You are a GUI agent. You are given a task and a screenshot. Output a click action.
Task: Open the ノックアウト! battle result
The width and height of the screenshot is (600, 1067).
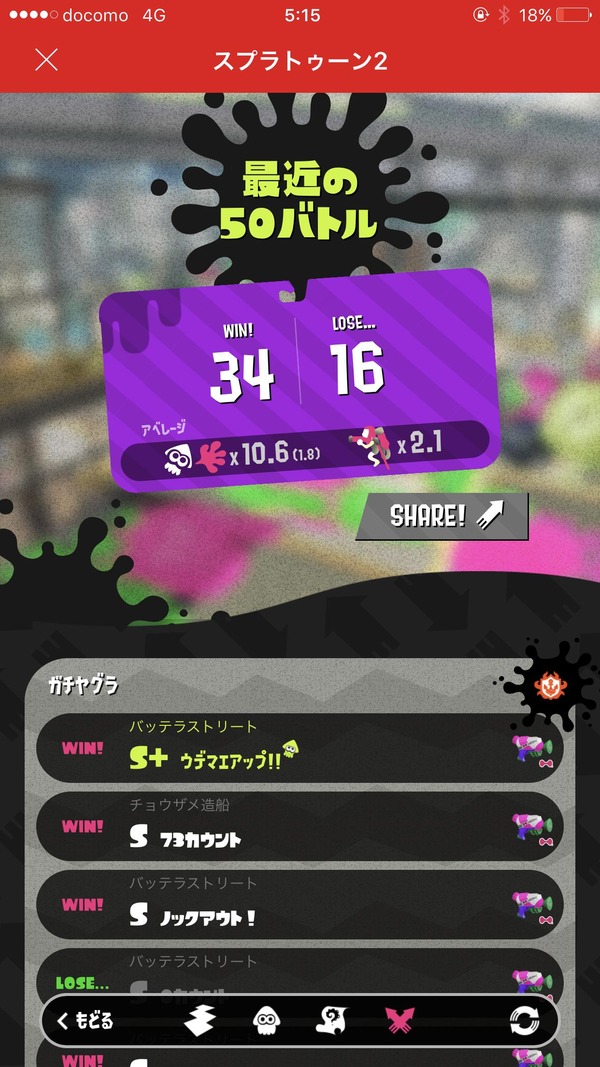click(300, 904)
